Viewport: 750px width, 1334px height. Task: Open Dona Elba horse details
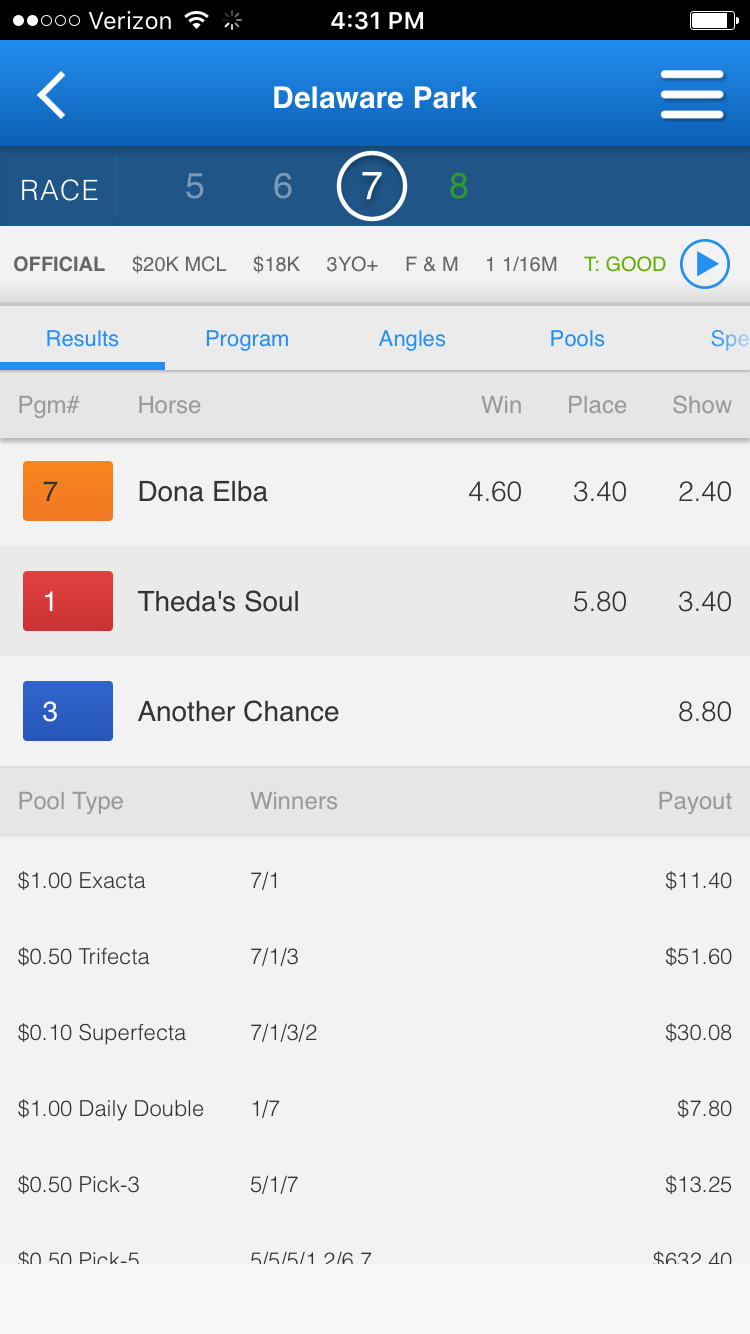203,491
